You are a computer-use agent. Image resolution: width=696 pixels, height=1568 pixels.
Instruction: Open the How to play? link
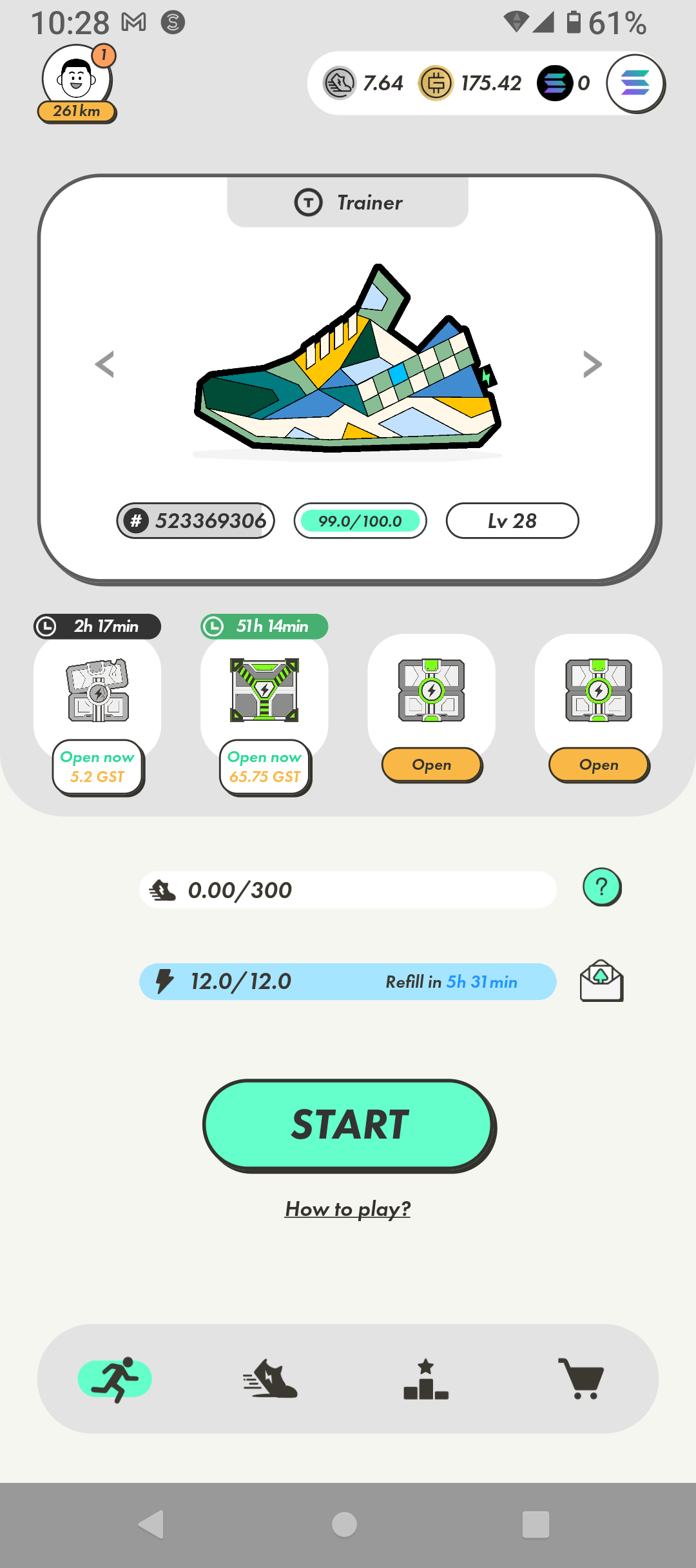pyautogui.click(x=348, y=1209)
